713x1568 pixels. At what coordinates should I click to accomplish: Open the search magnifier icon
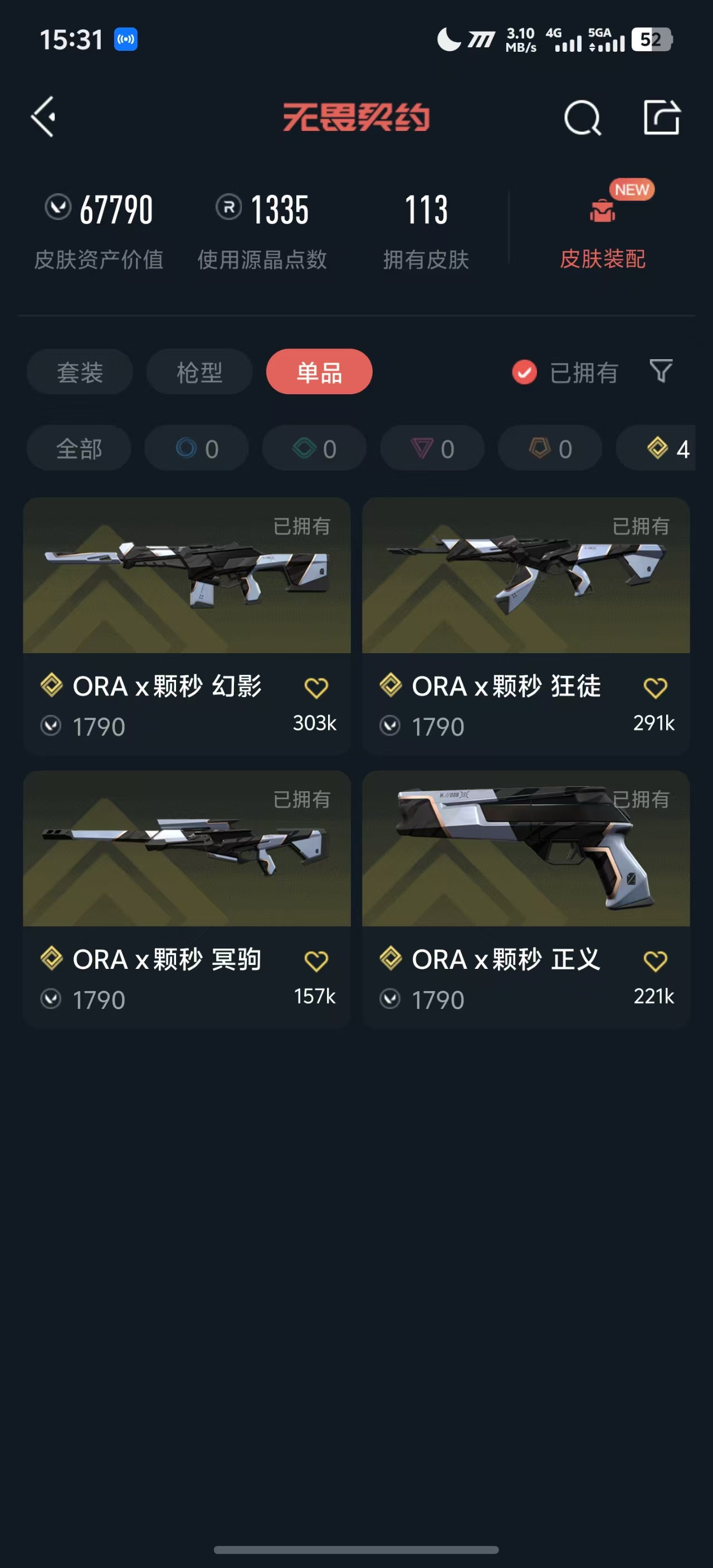click(x=582, y=117)
